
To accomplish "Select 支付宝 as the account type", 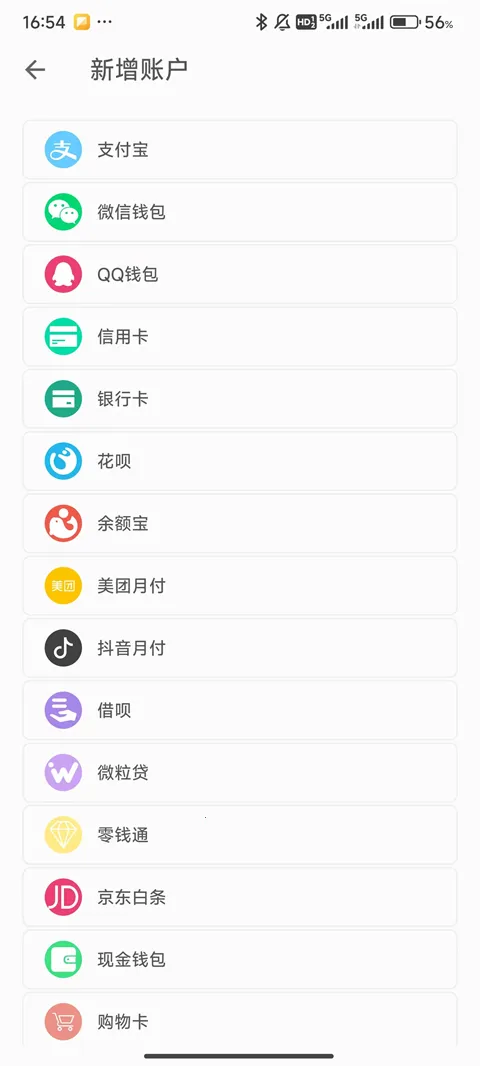I will (240, 150).
